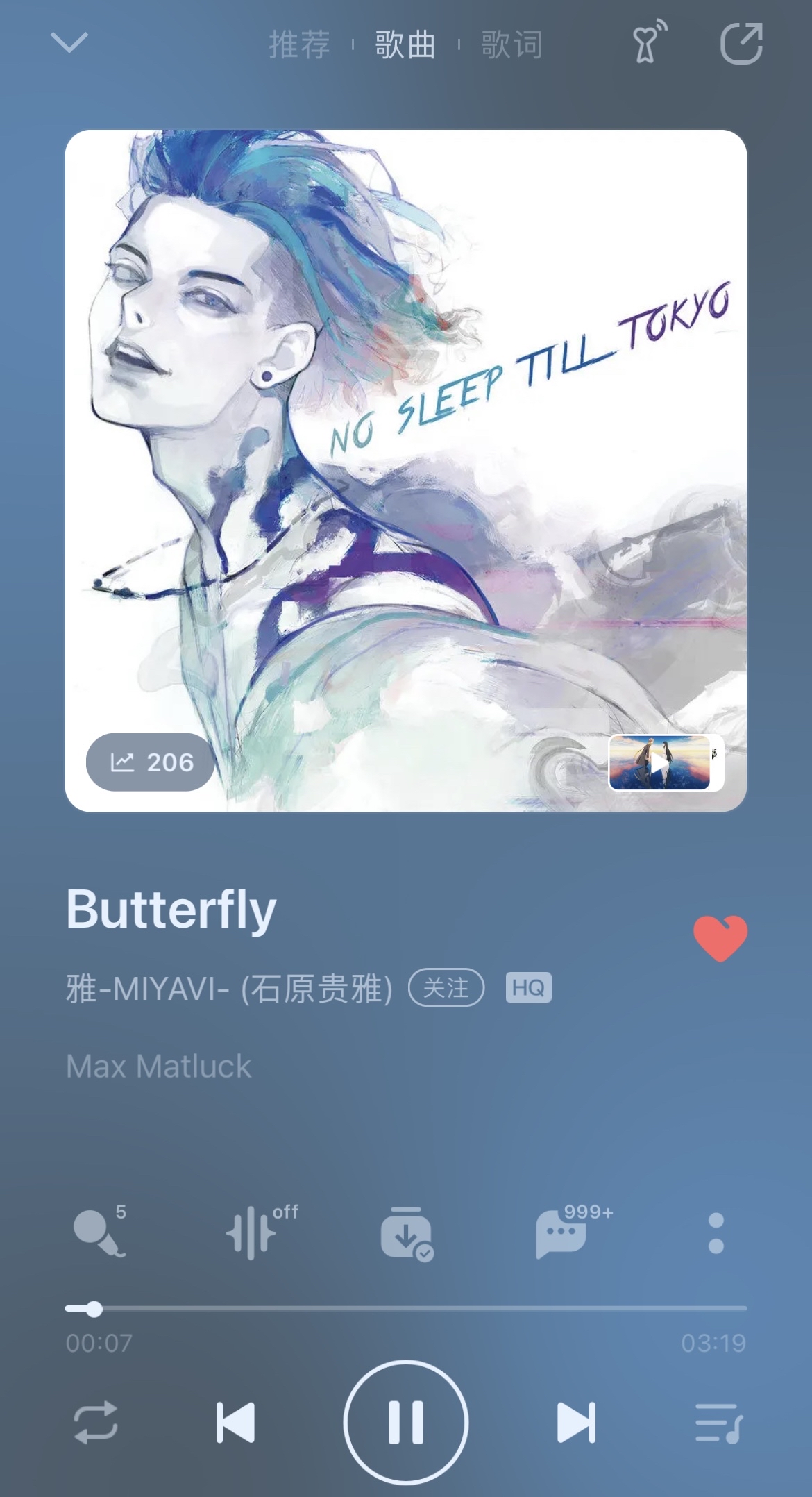
Task: Open the karaoke microphone feature
Action: (x=101, y=1232)
